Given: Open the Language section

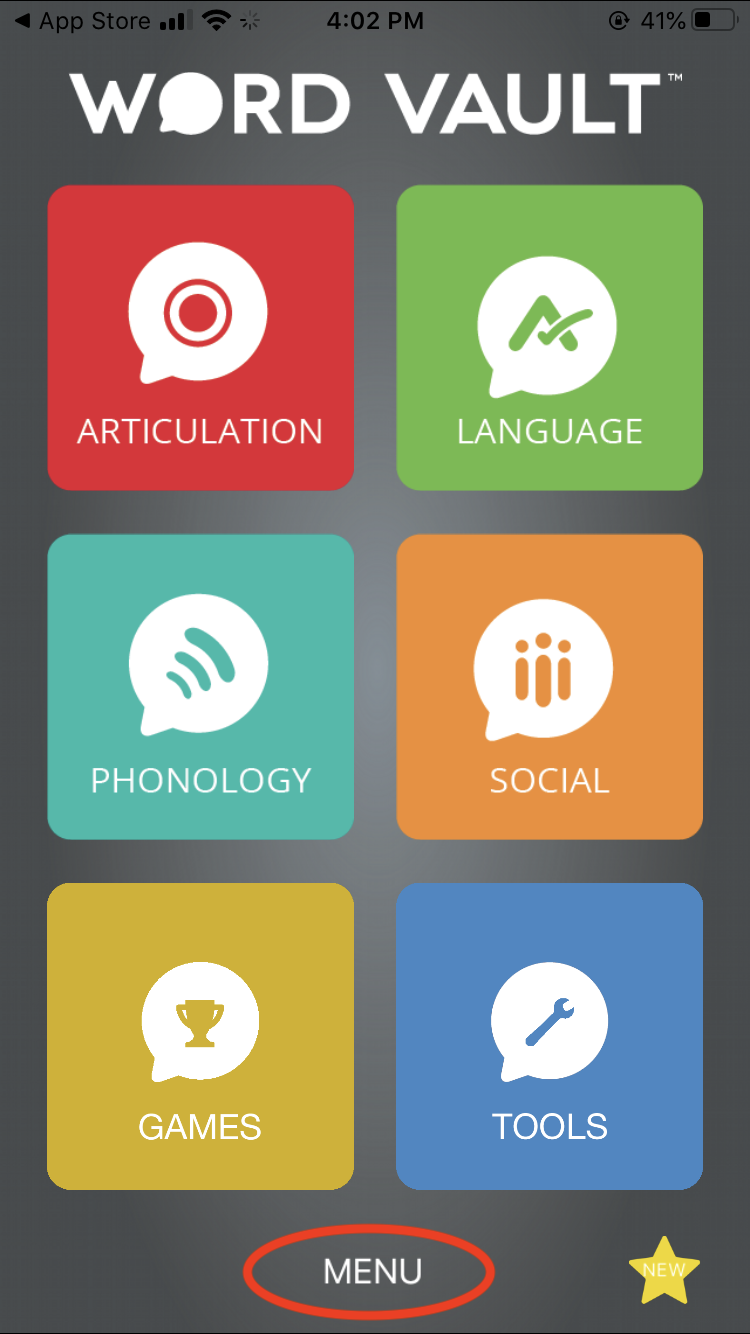Looking at the screenshot, I should pos(549,338).
